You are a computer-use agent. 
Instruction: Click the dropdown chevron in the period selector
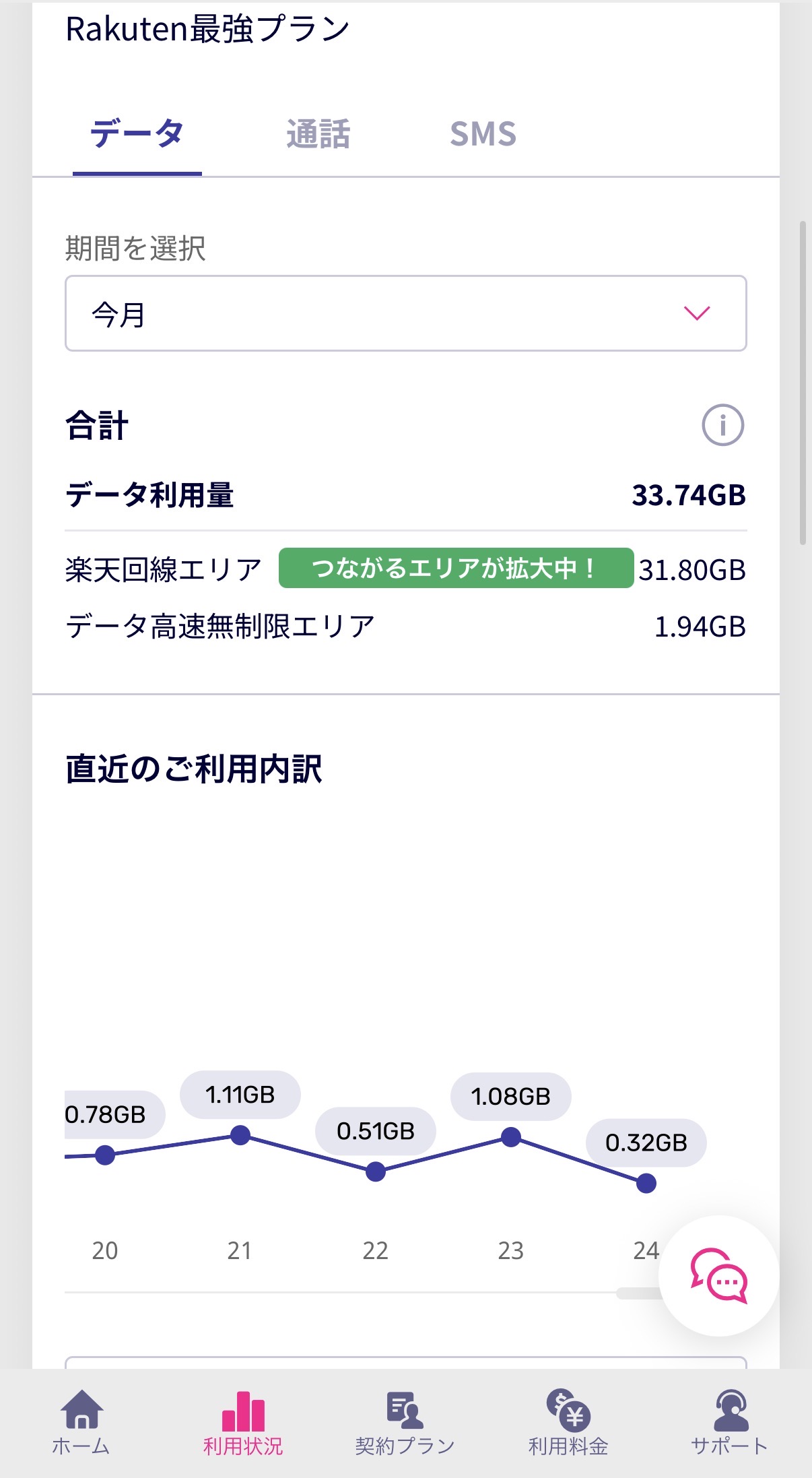pos(697,313)
